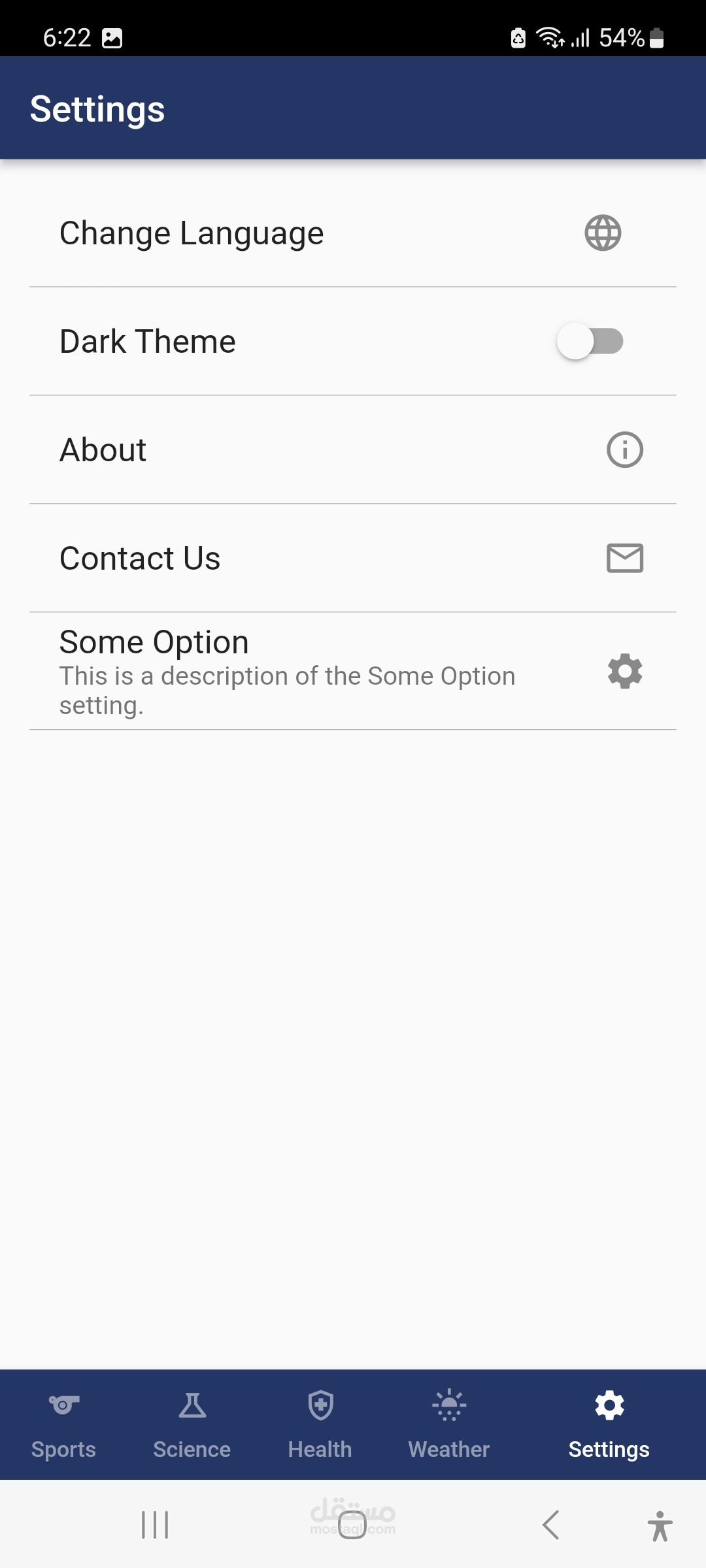Screen dimensions: 706x1568
Task: Show the Weather tab
Action: click(449, 1424)
